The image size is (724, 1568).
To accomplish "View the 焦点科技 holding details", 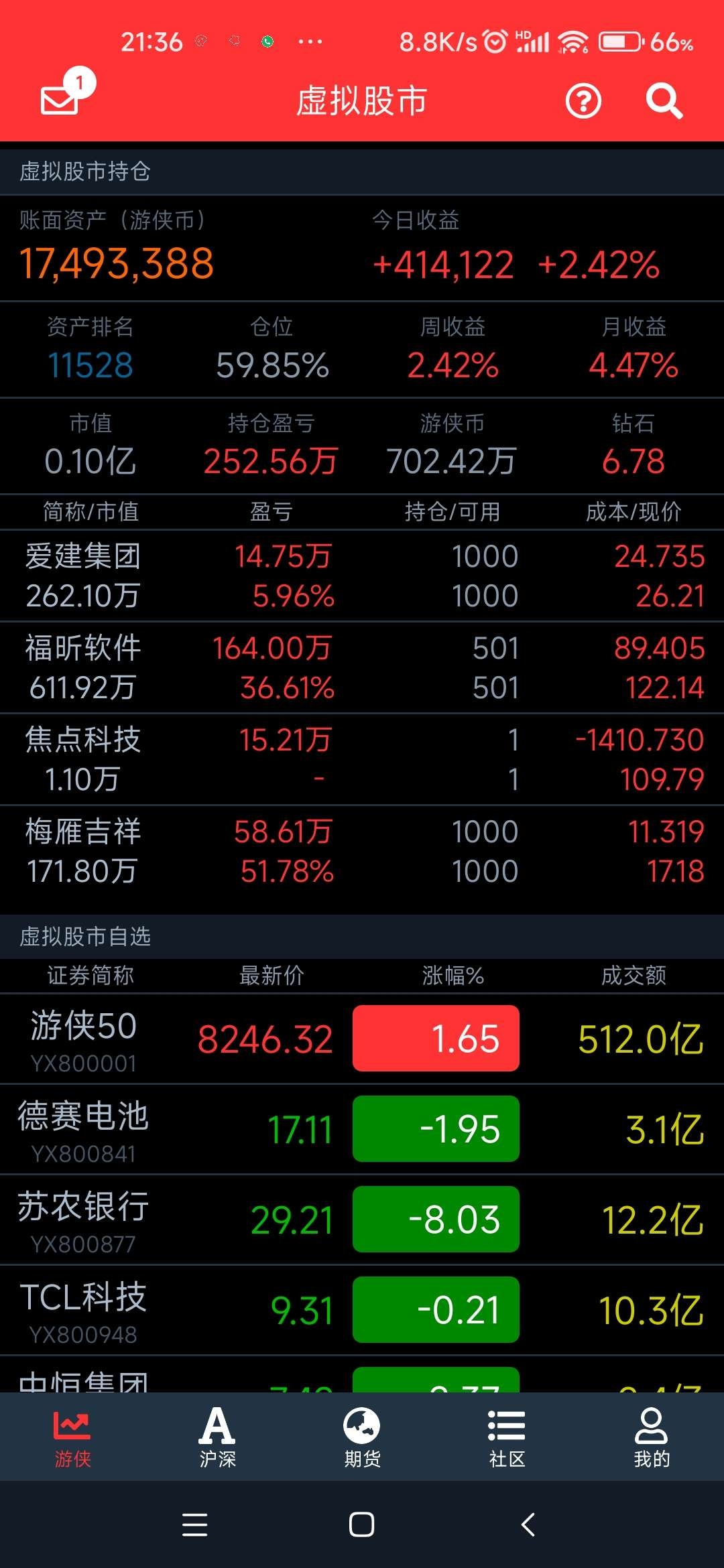I will click(x=362, y=759).
